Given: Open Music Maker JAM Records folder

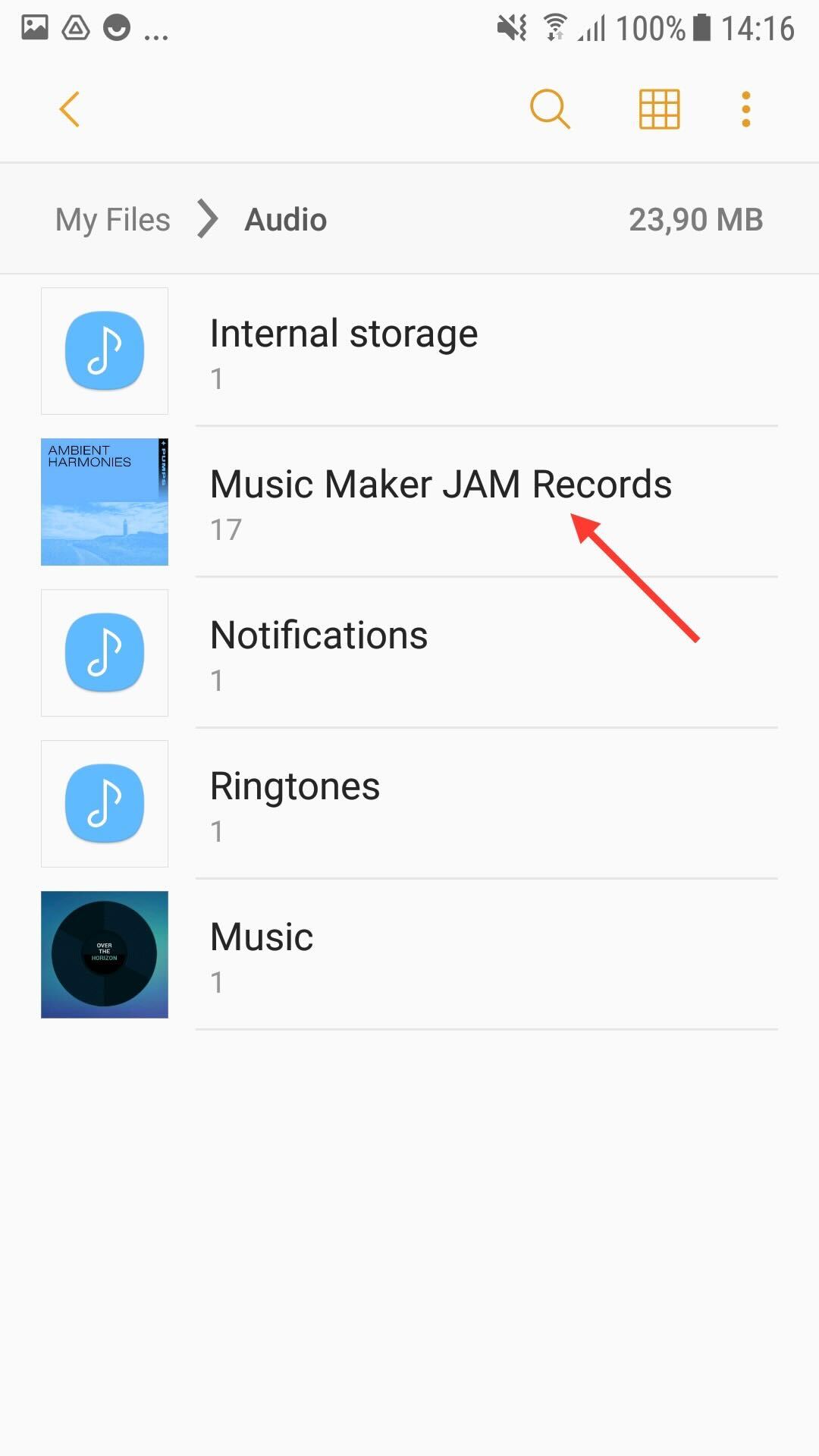Looking at the screenshot, I should (409, 502).
